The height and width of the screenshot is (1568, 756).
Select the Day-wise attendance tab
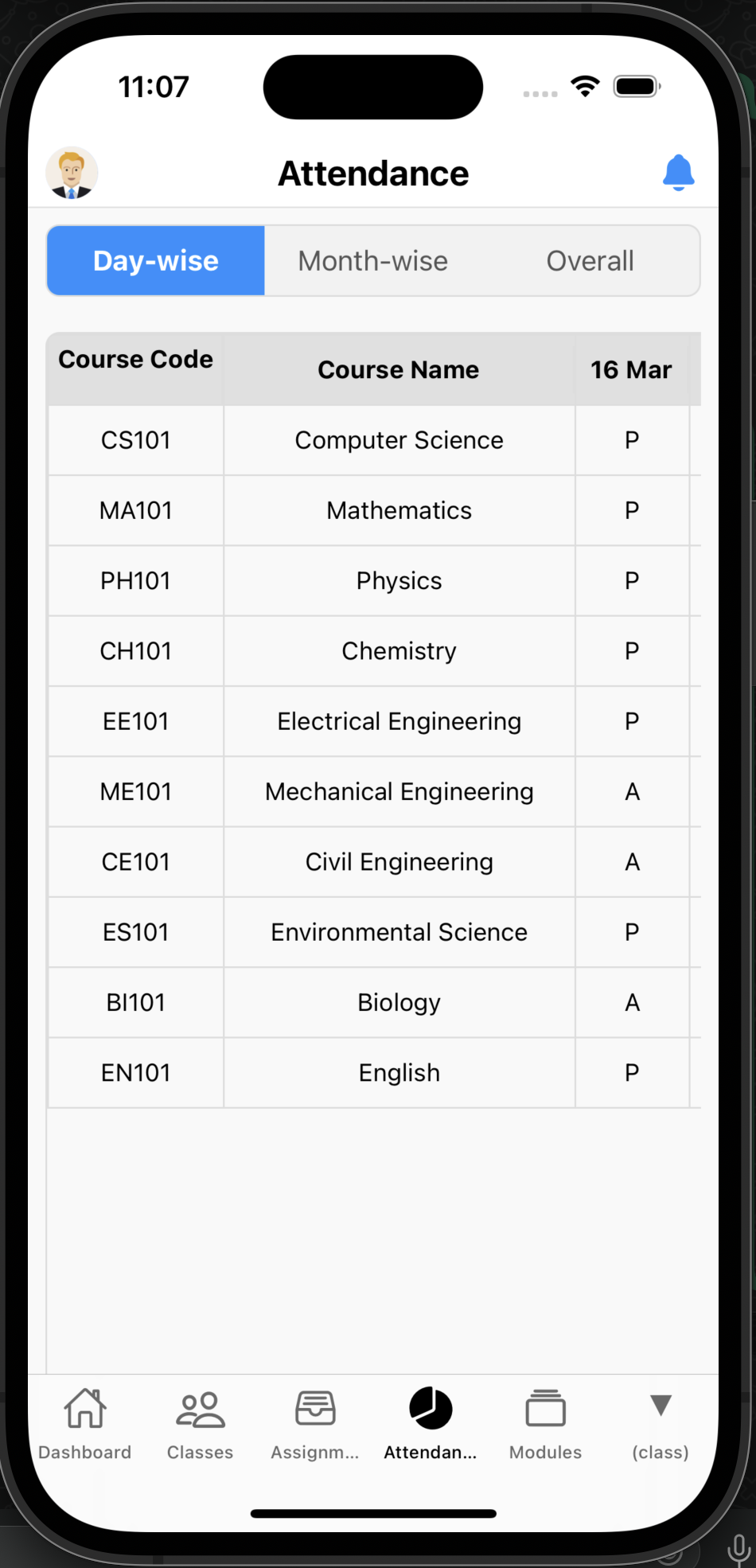click(x=156, y=261)
